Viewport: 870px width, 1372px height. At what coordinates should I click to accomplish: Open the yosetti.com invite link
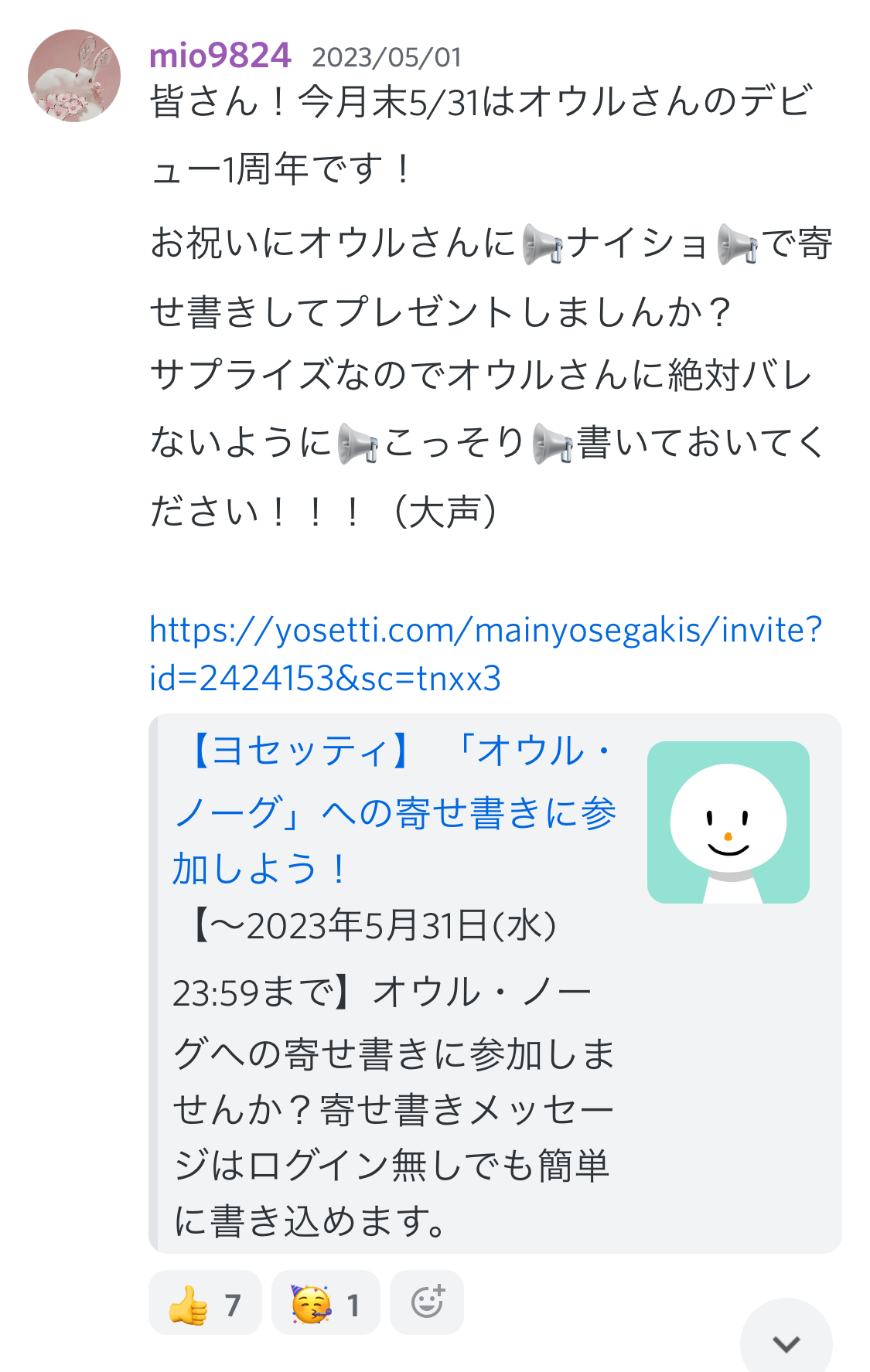485,653
